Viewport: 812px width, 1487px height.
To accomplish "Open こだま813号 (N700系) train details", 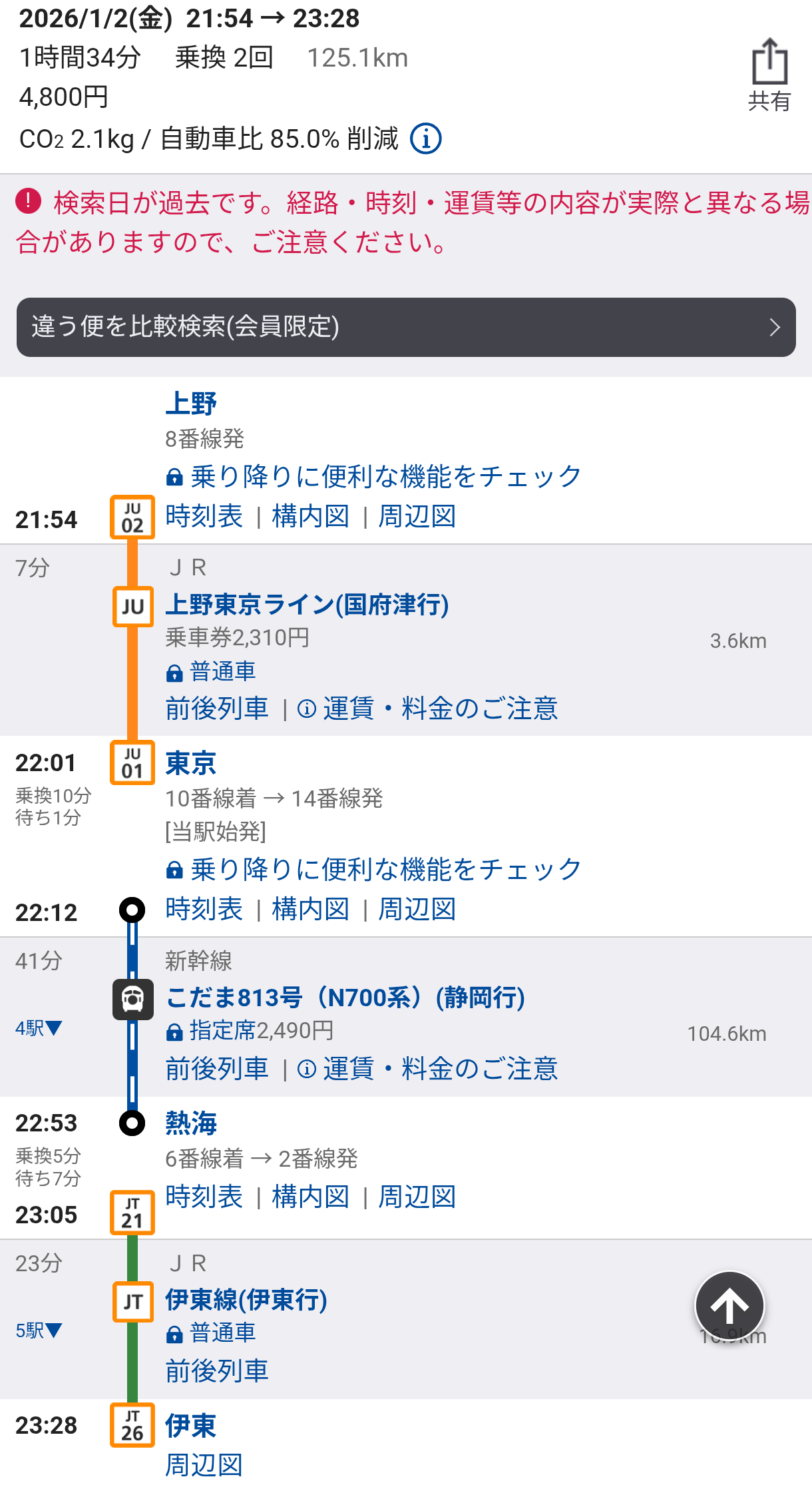I will point(345,998).
